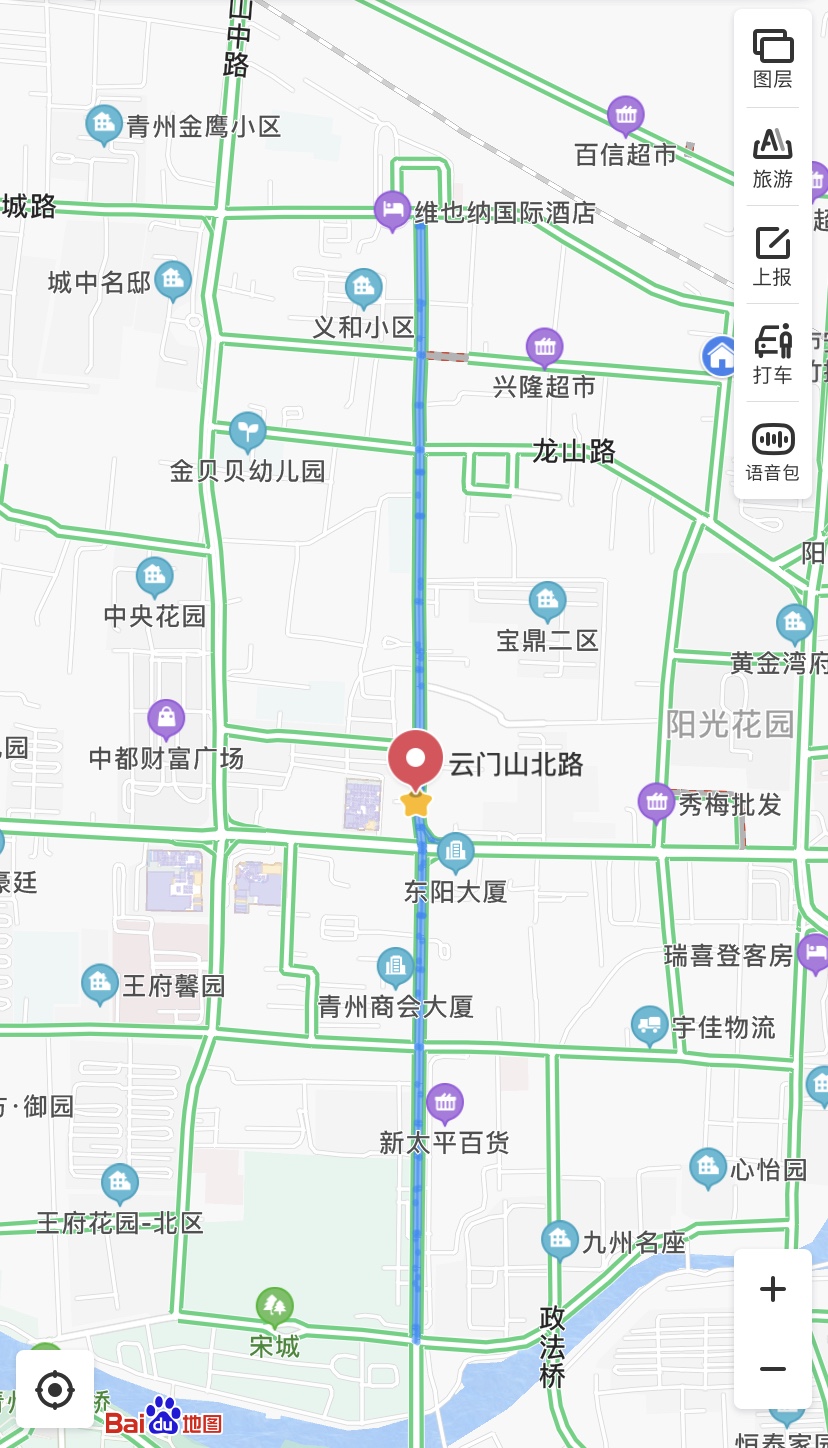Open the 宝鼎二区 residential marker
The width and height of the screenshot is (828, 1448).
click(547, 601)
